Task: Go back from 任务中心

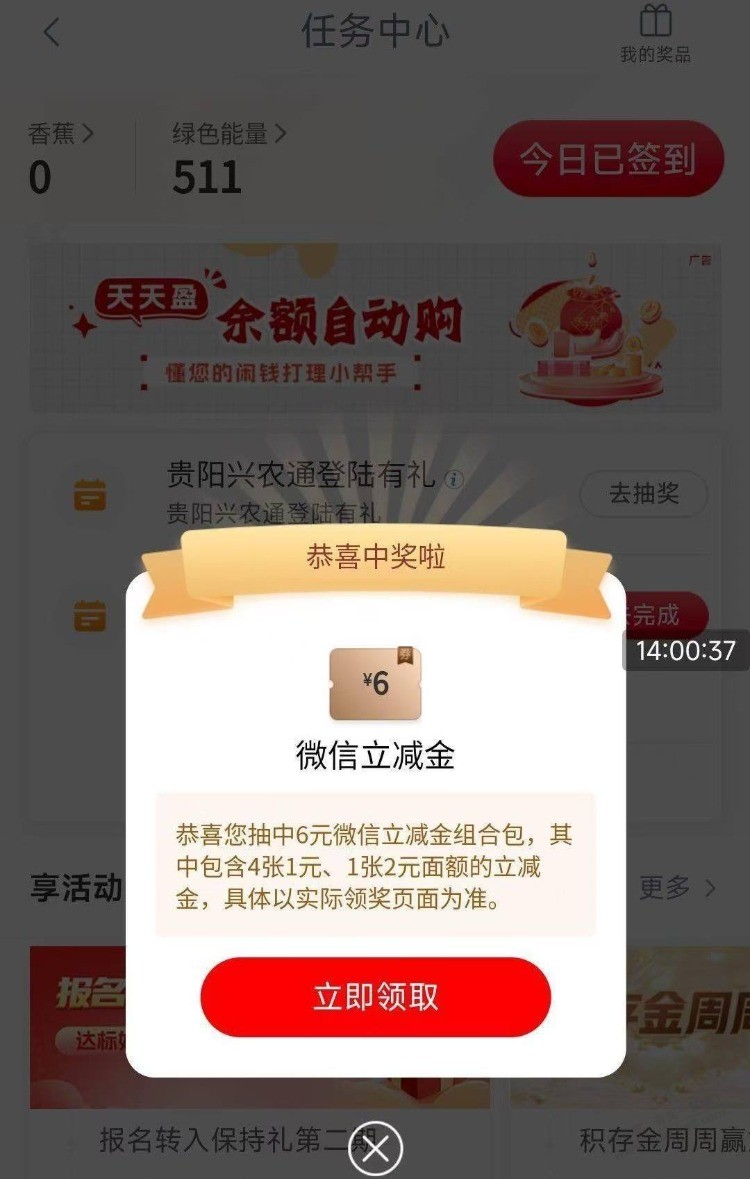Action: tap(52, 32)
